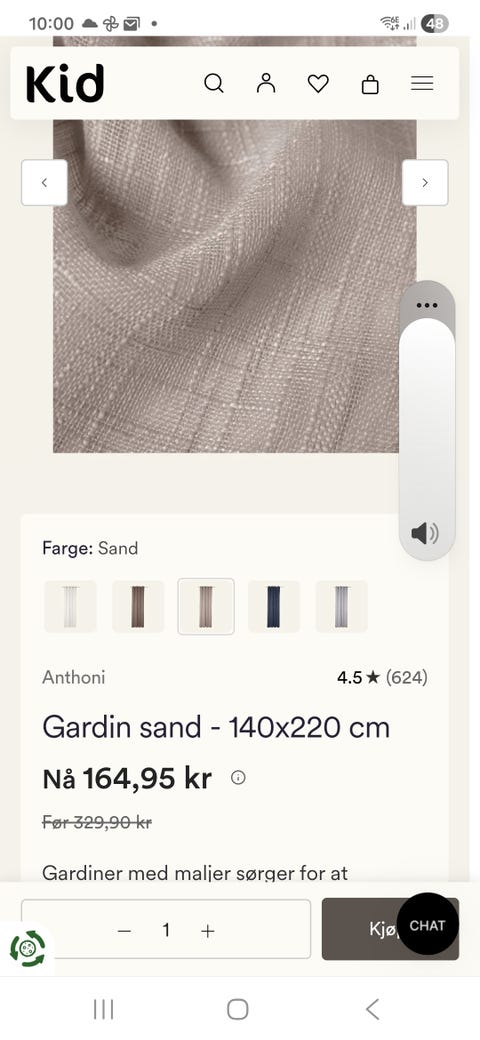This screenshot has width=480, height=1040.
Task: Open the hamburger menu
Action: [x=422, y=84]
